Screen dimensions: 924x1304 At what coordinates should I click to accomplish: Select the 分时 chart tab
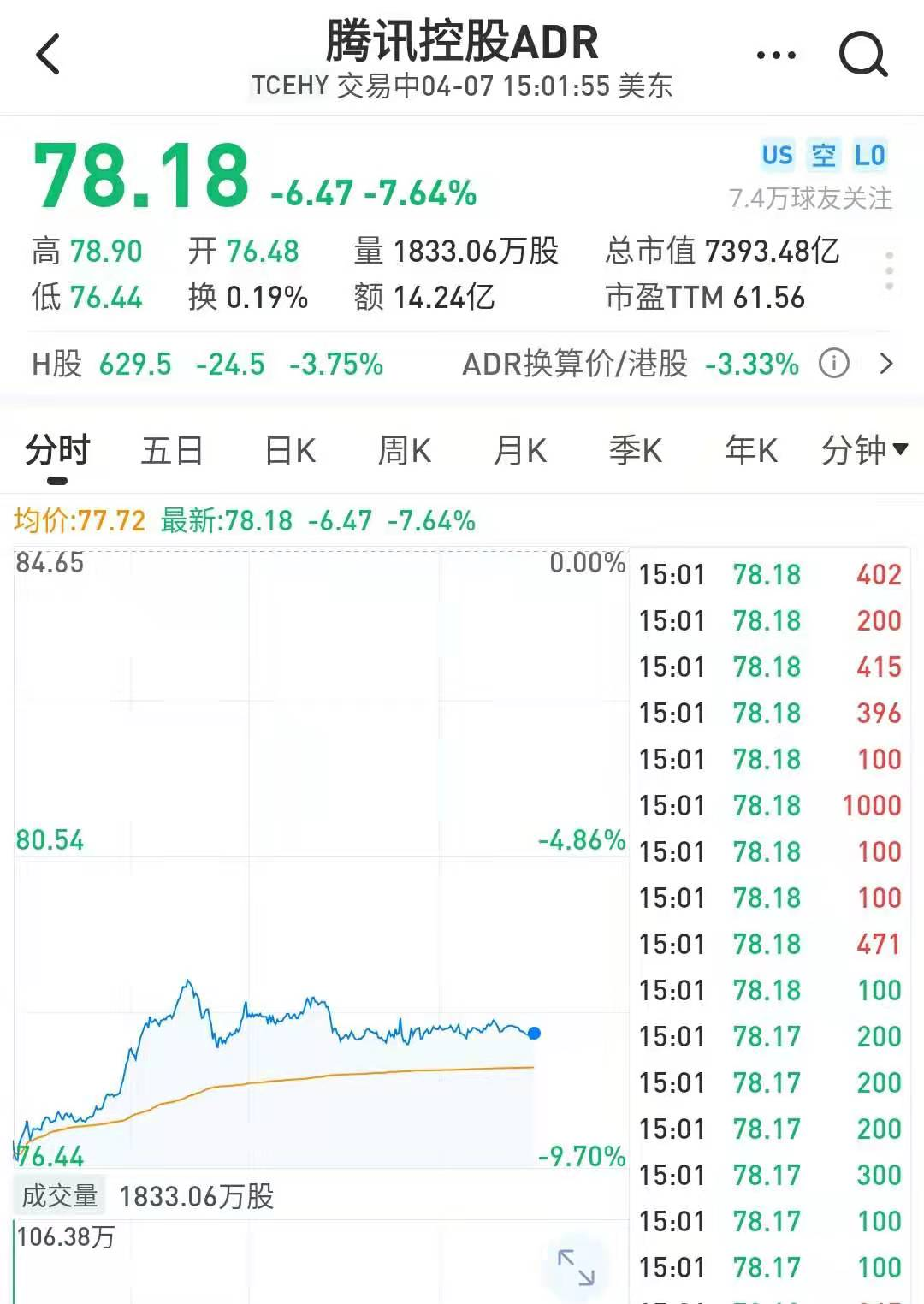57,450
